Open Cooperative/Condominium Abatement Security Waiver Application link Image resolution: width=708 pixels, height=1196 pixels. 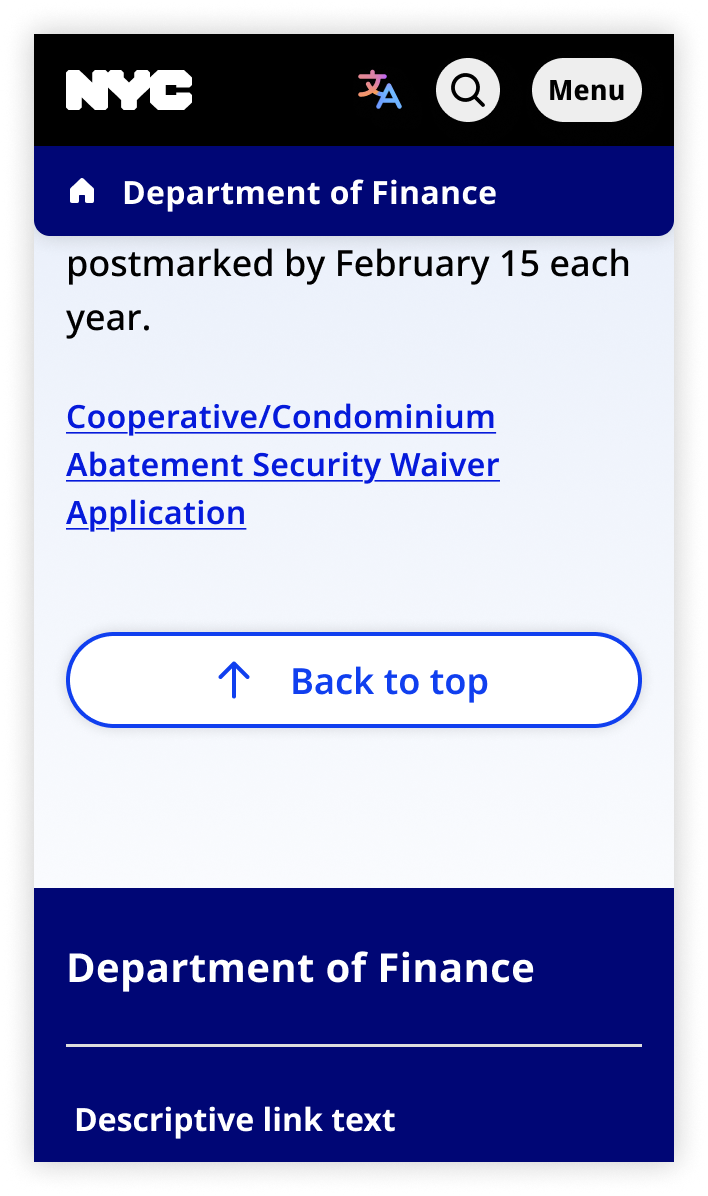tap(282, 464)
